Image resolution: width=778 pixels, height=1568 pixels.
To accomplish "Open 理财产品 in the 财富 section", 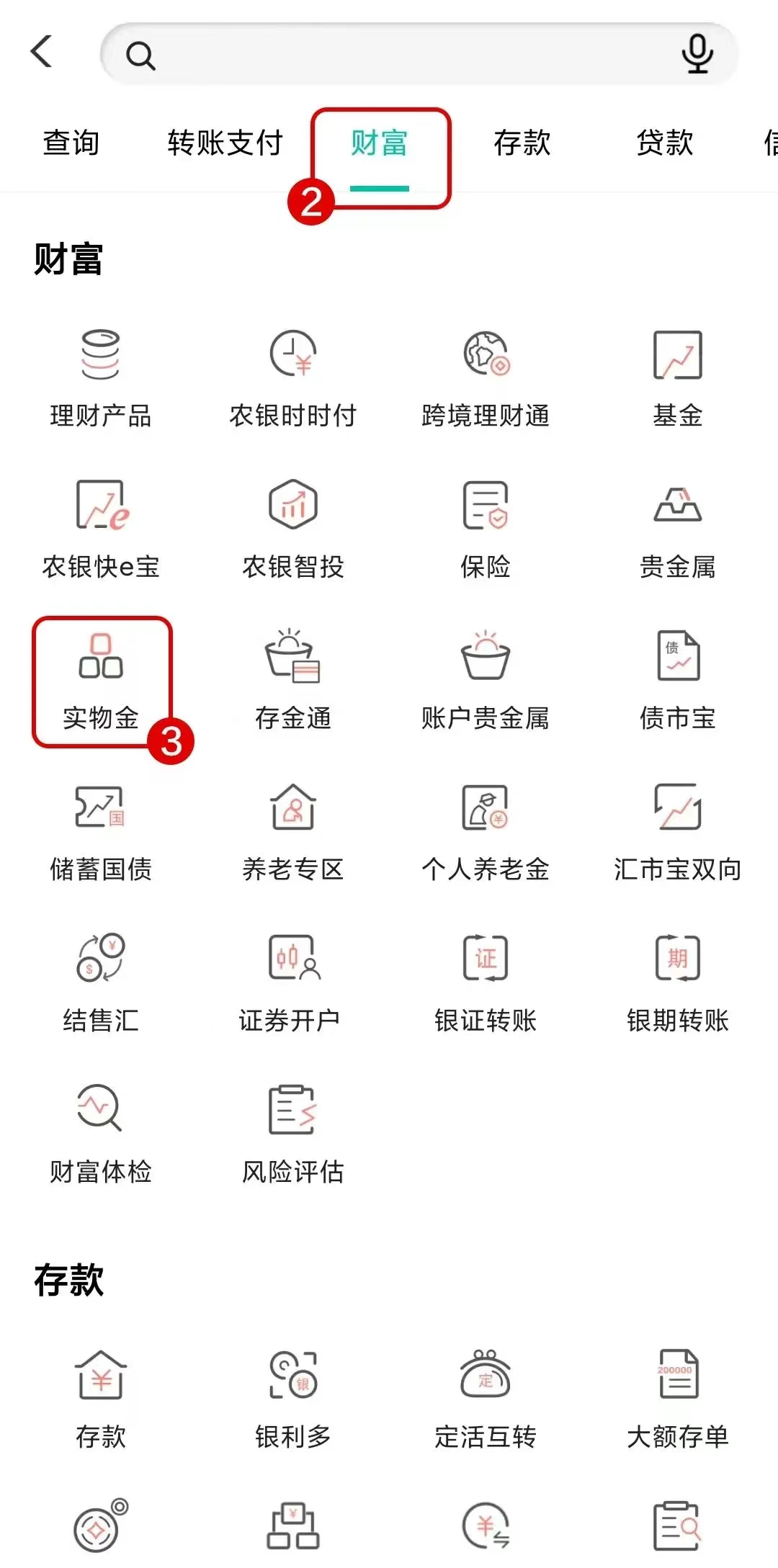I will [101, 380].
